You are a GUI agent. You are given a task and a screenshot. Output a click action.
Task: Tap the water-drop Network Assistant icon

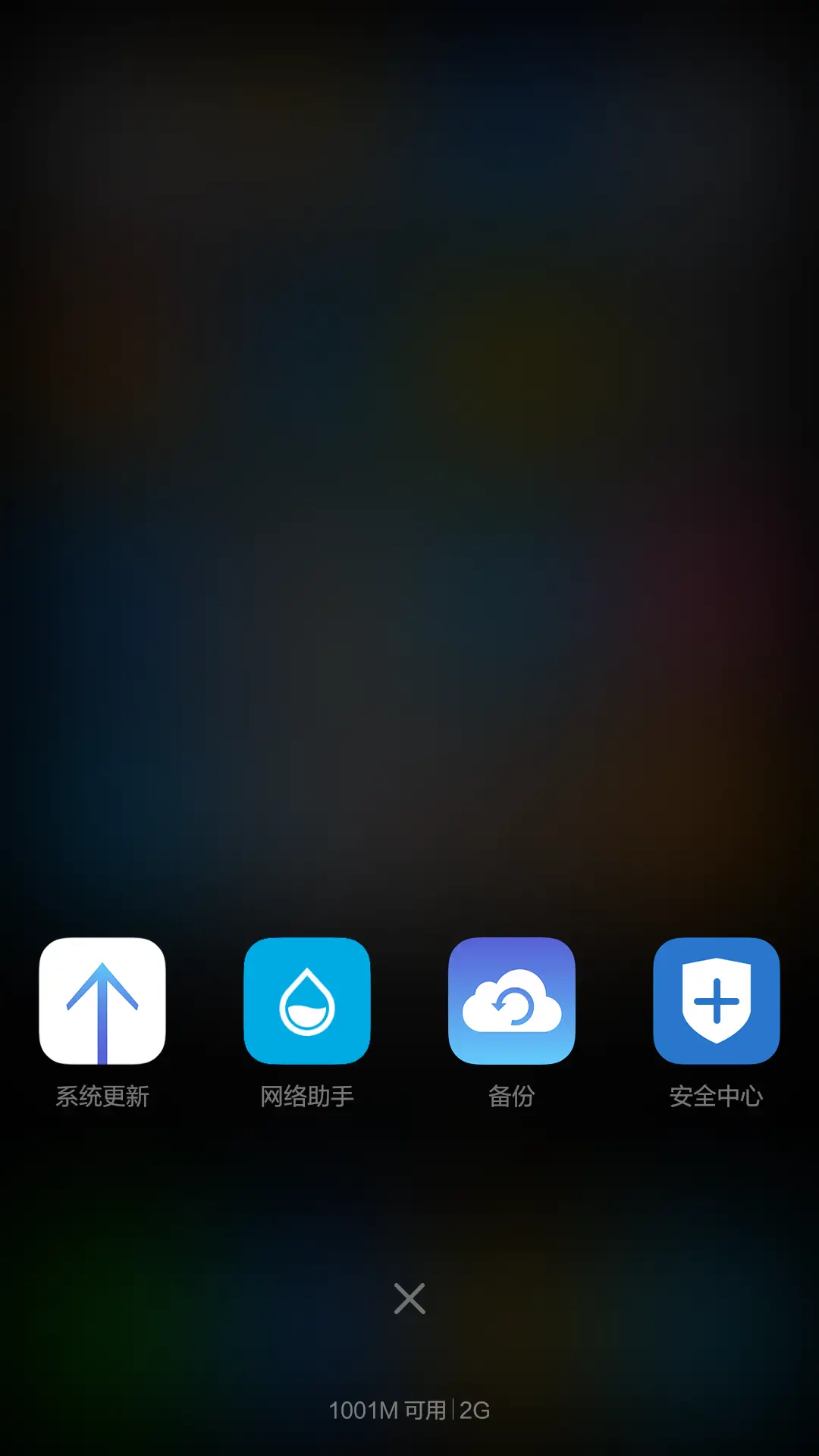pos(307,1001)
